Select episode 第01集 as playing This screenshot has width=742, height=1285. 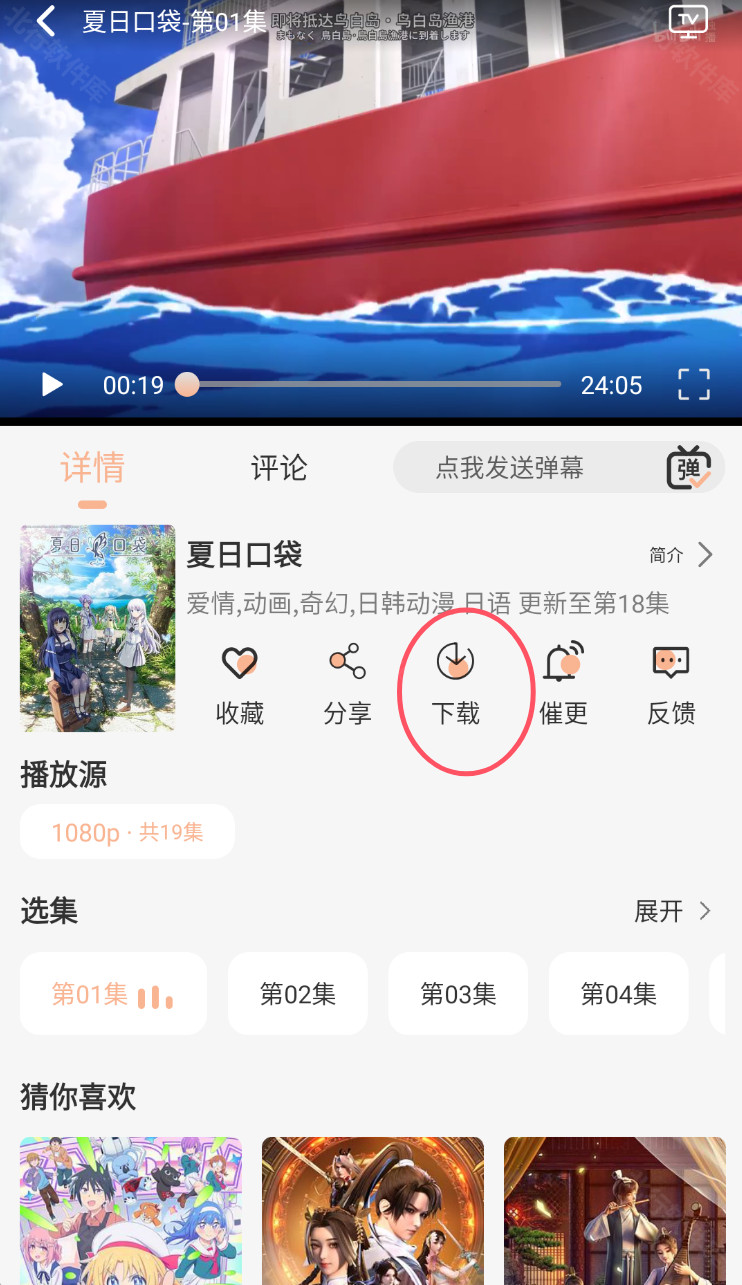point(113,993)
